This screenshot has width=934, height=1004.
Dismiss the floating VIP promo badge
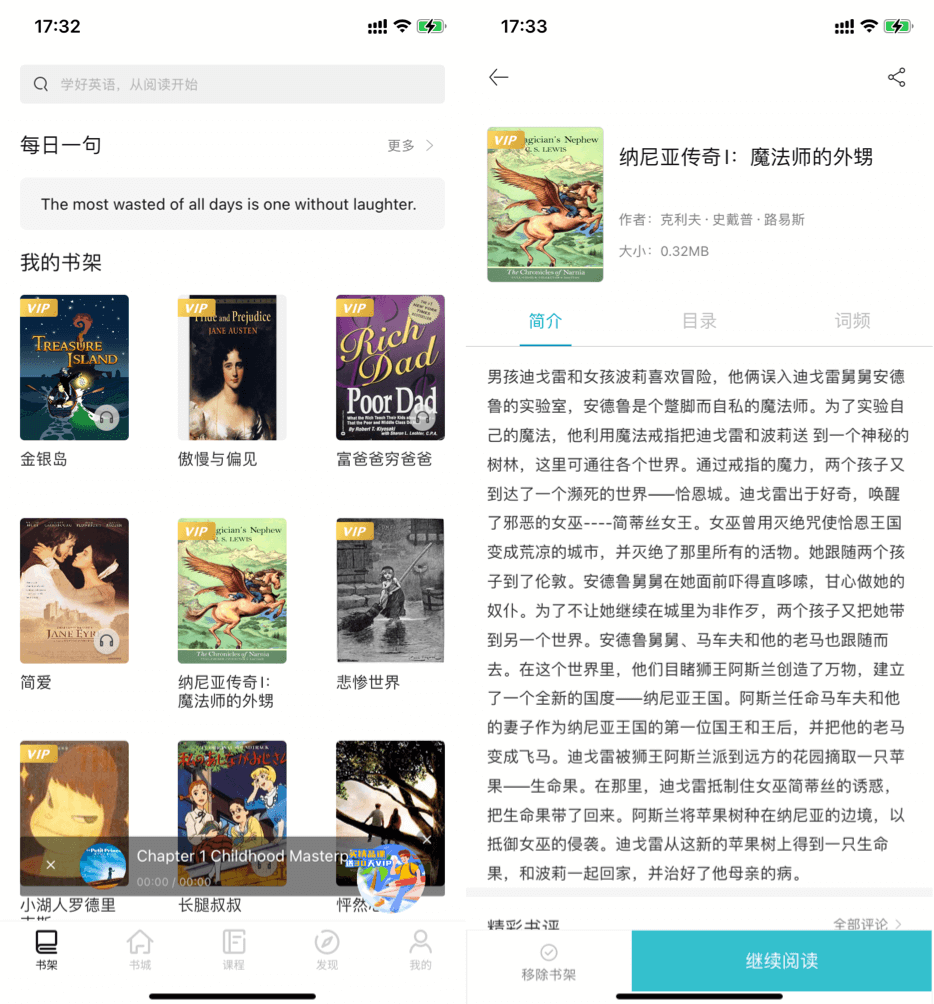(427, 840)
